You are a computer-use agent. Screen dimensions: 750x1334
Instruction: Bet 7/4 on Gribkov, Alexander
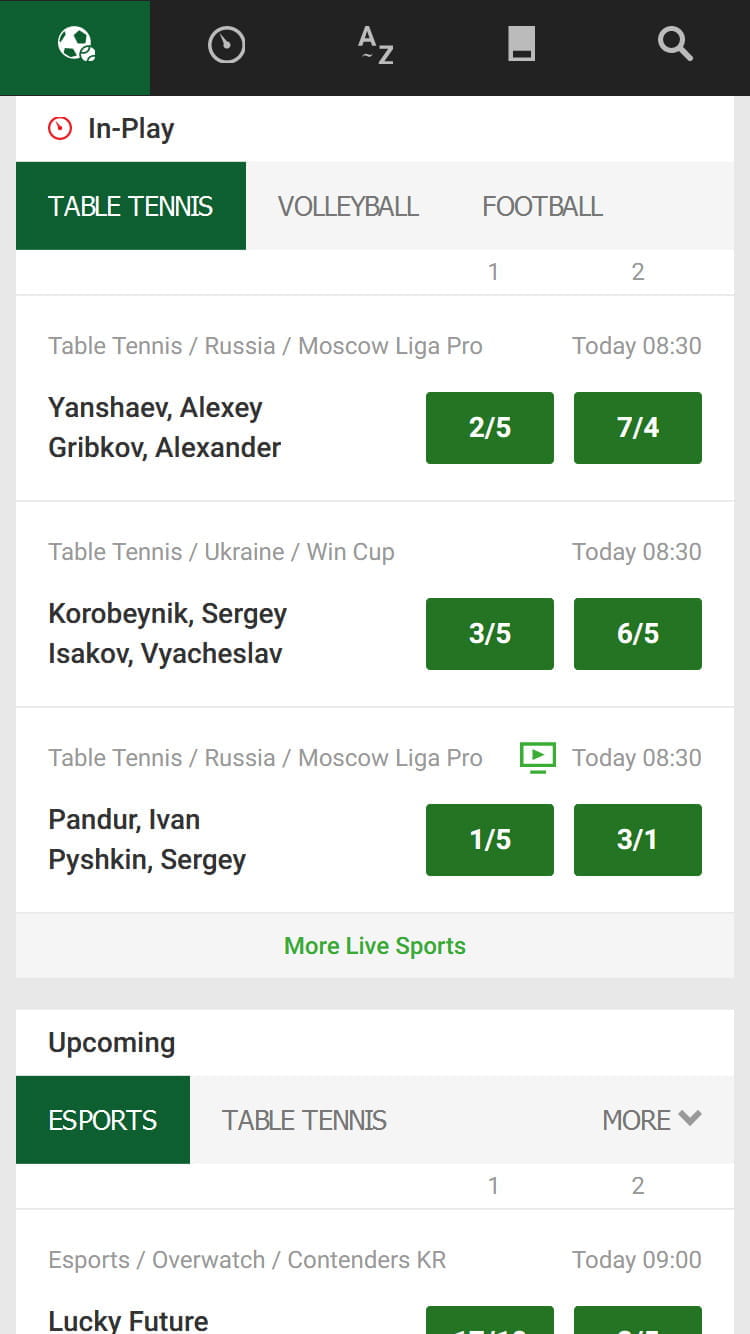tap(637, 428)
